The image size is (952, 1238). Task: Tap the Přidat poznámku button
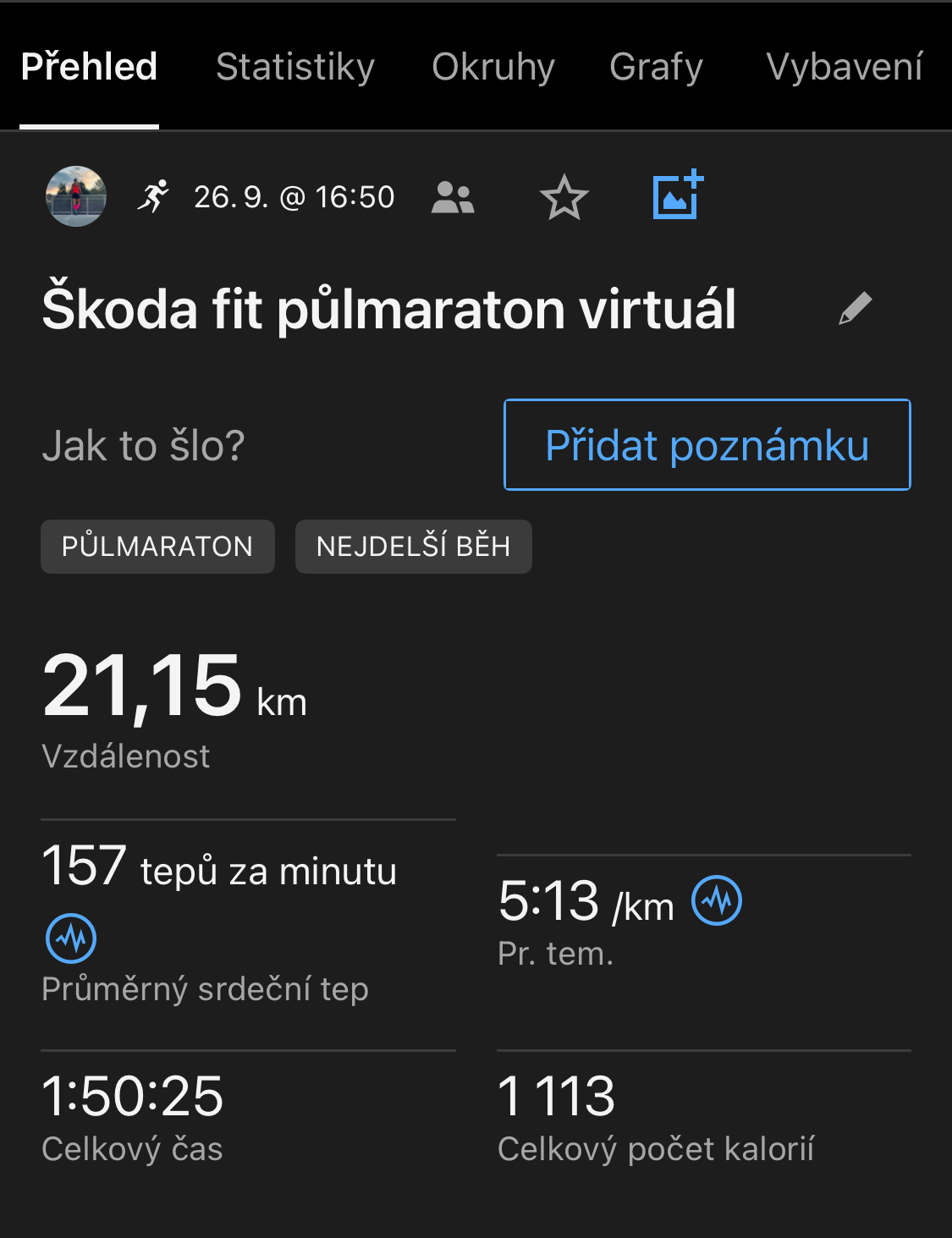pos(707,445)
